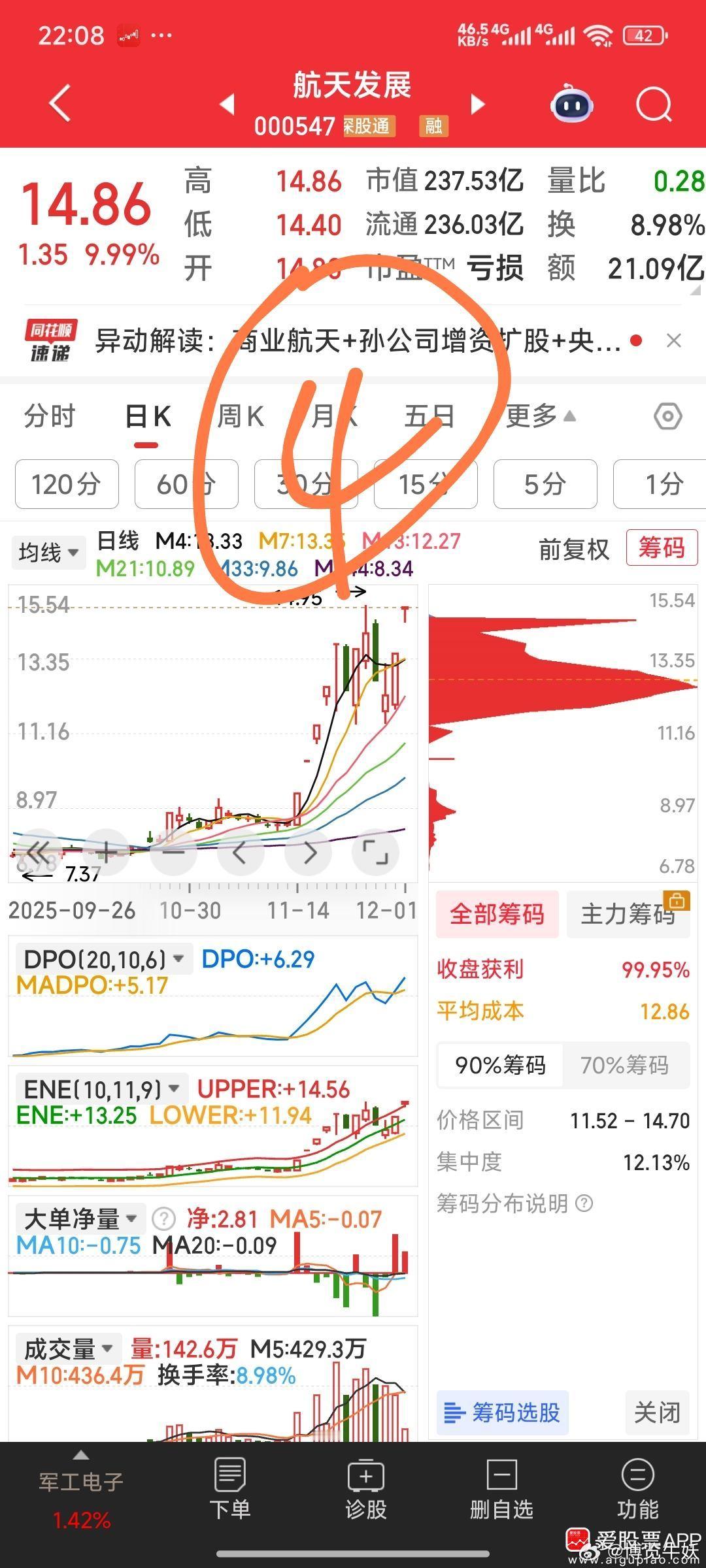Open 筹码选股 stock screening
This screenshot has height=1568, width=706.
point(502,1413)
